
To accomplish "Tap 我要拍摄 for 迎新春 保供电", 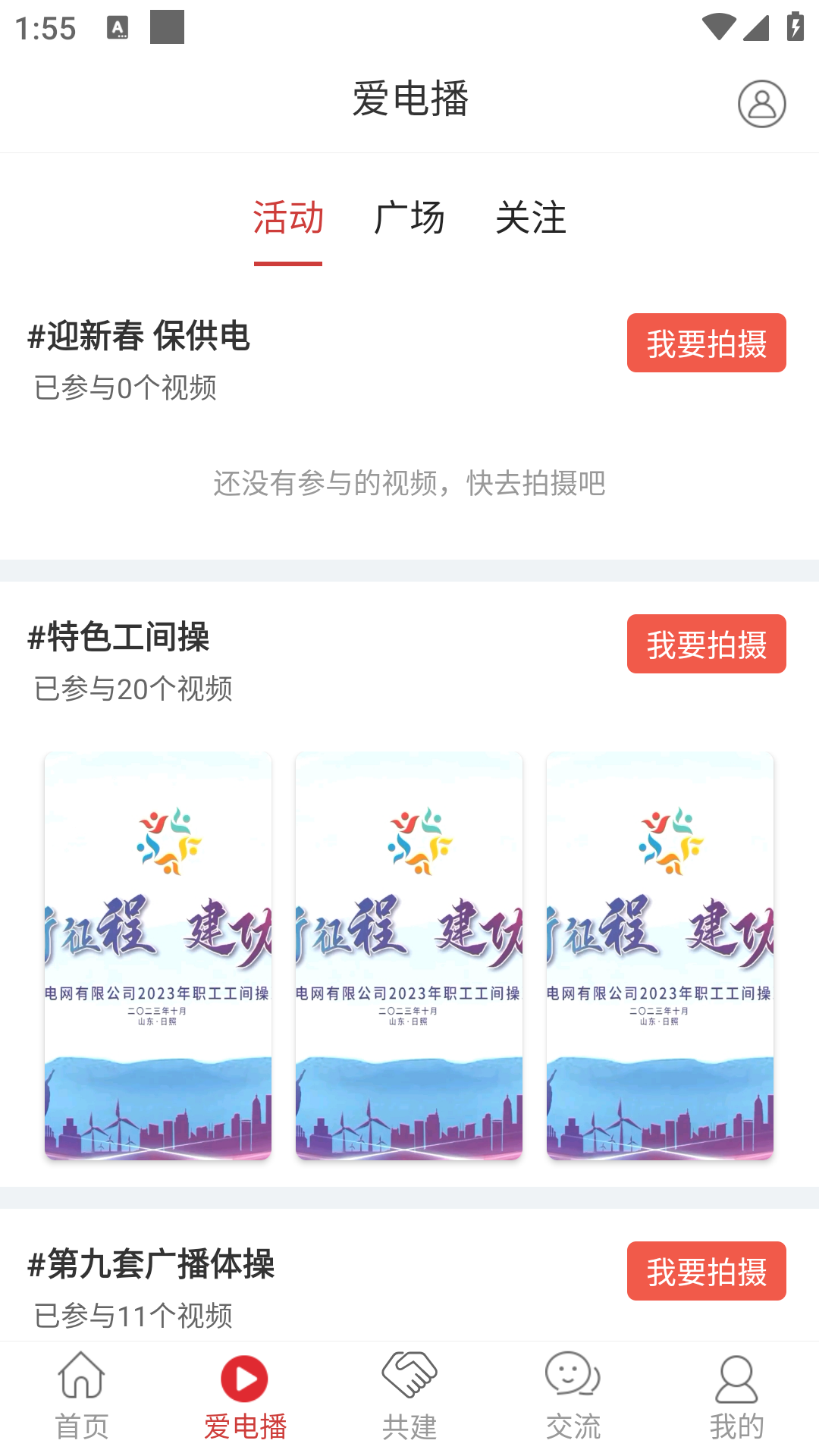I will coord(706,344).
